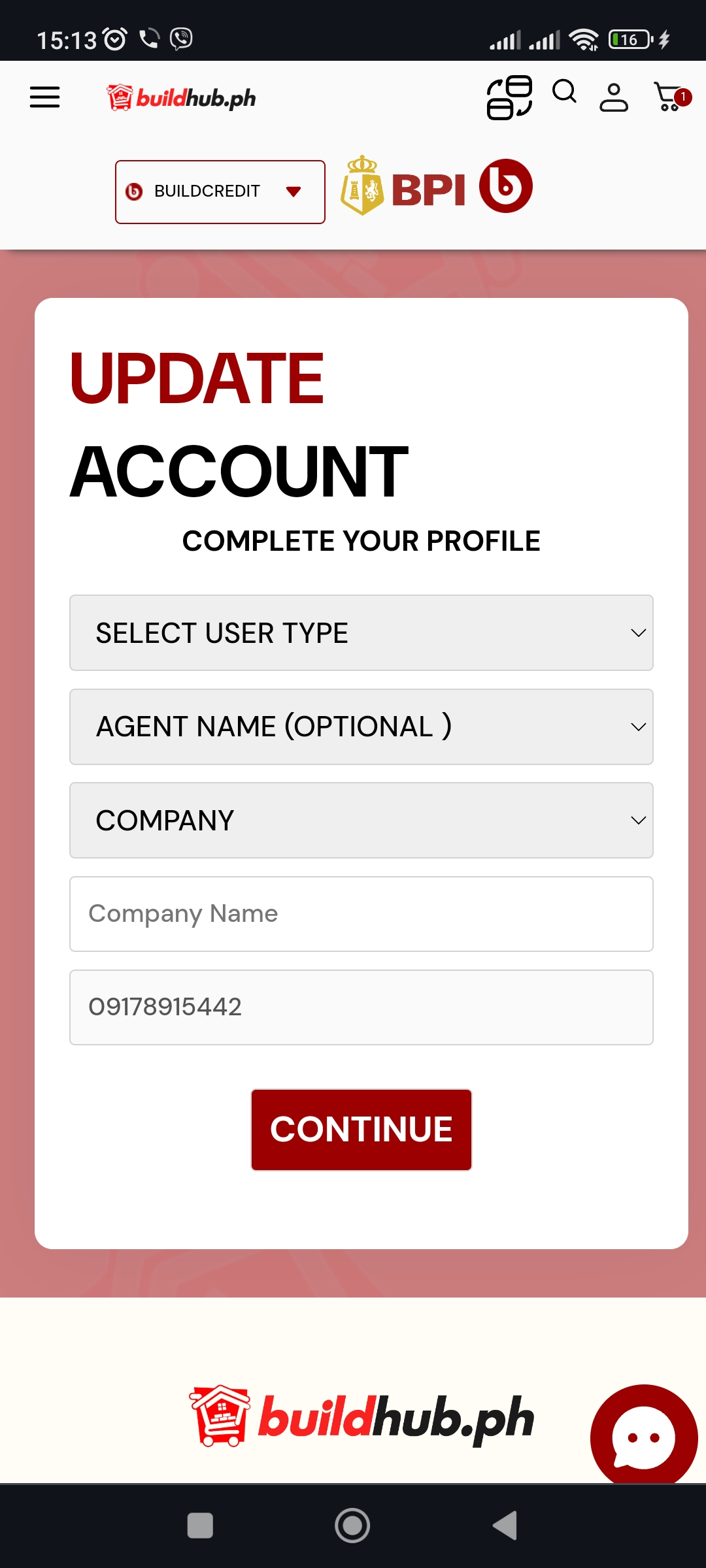Open the Select User Type dropdown
706x1568 pixels.
pos(361,632)
